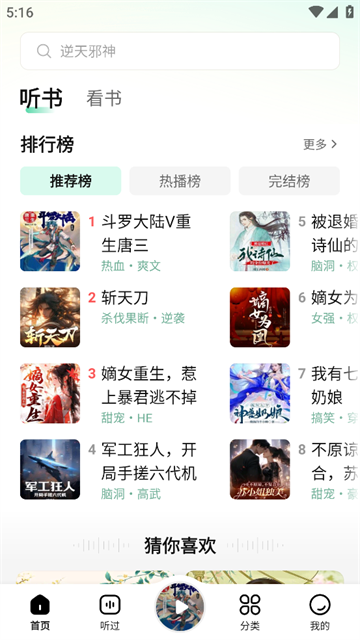
Task: Open rank 7 book about 奶娘
Action: [295, 393]
